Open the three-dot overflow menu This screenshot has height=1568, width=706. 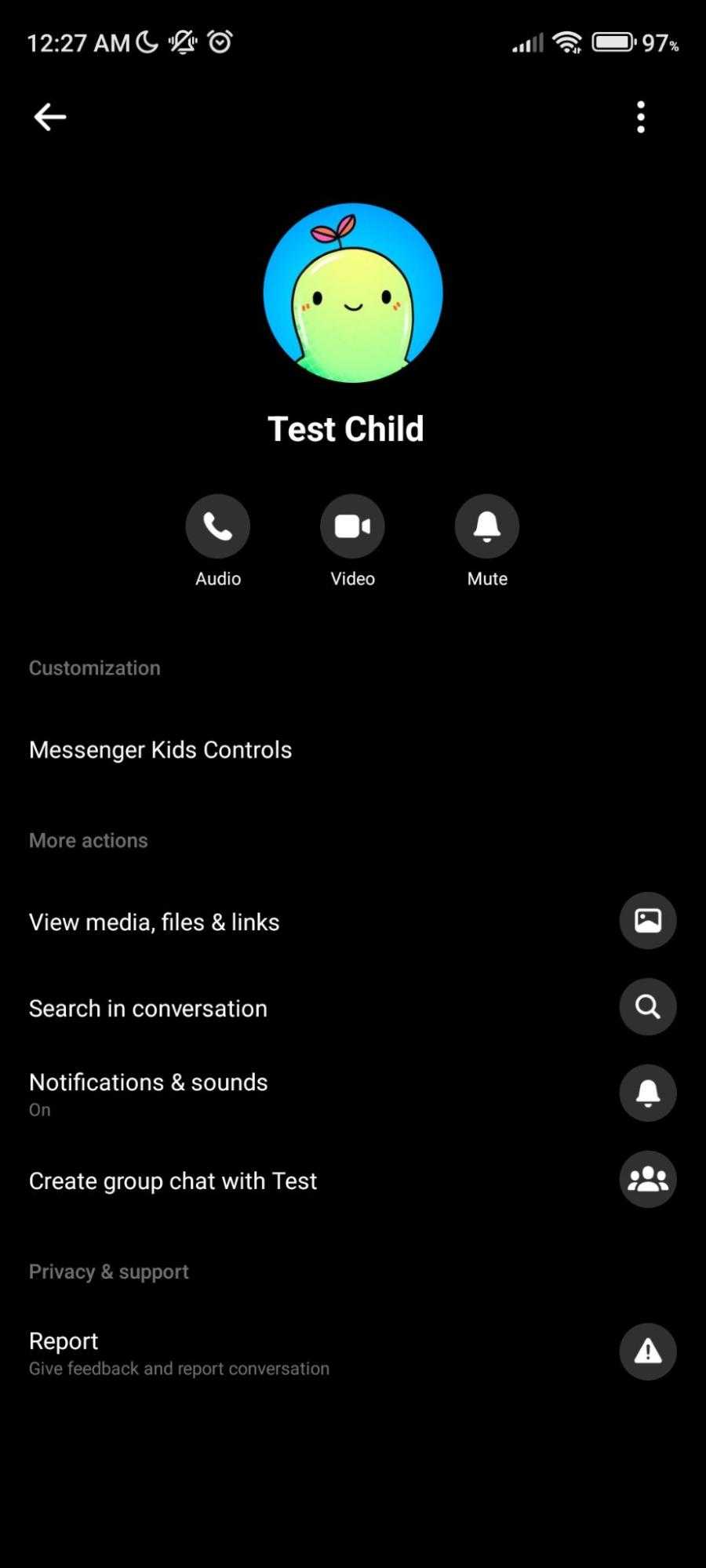[x=641, y=117]
